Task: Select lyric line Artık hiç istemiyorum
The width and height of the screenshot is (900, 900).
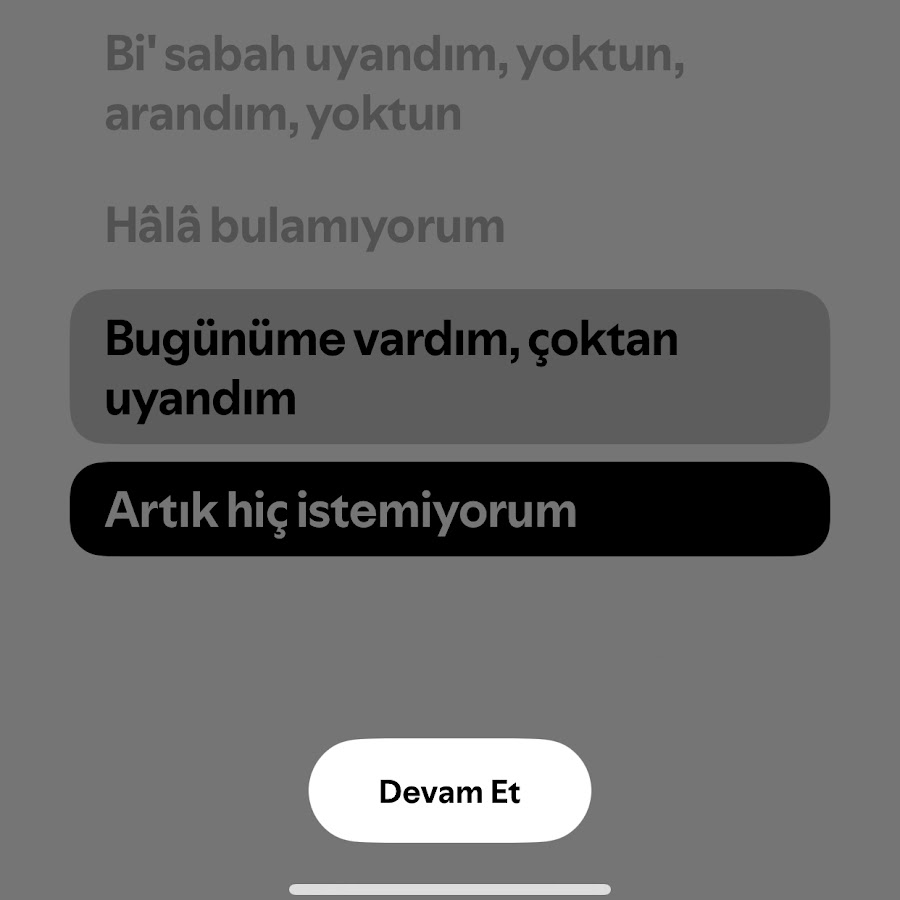Action: click(x=449, y=509)
